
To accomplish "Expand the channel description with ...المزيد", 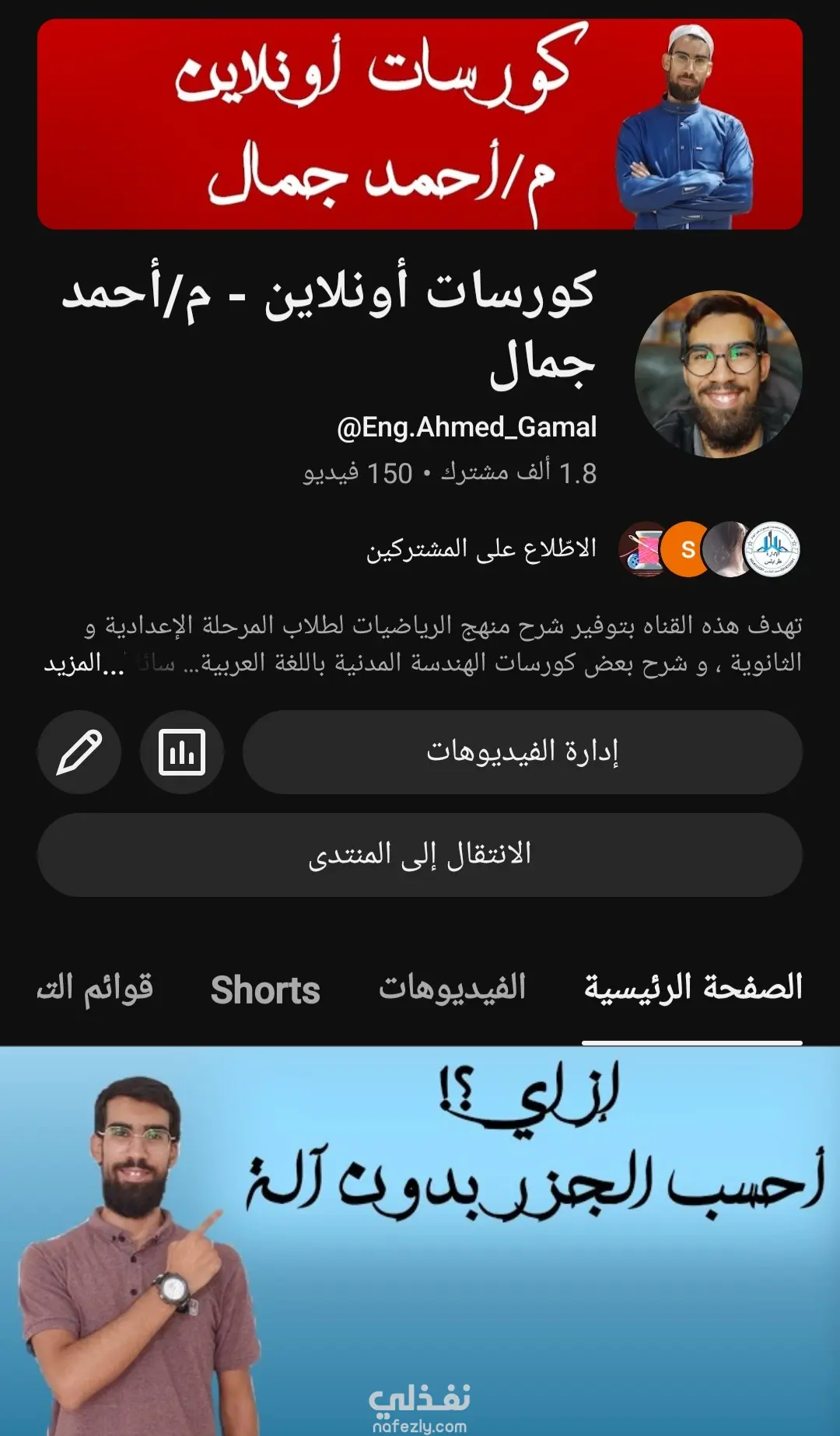I will pos(84,664).
